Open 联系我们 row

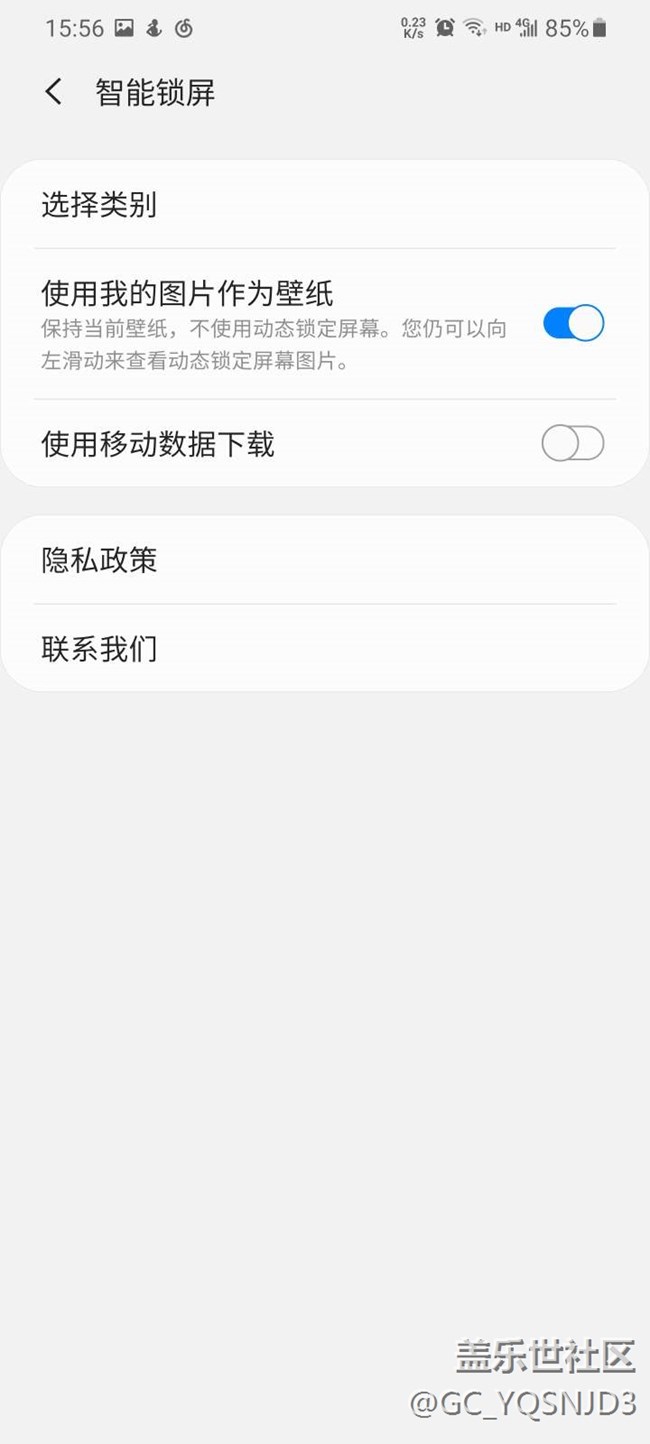325,648
